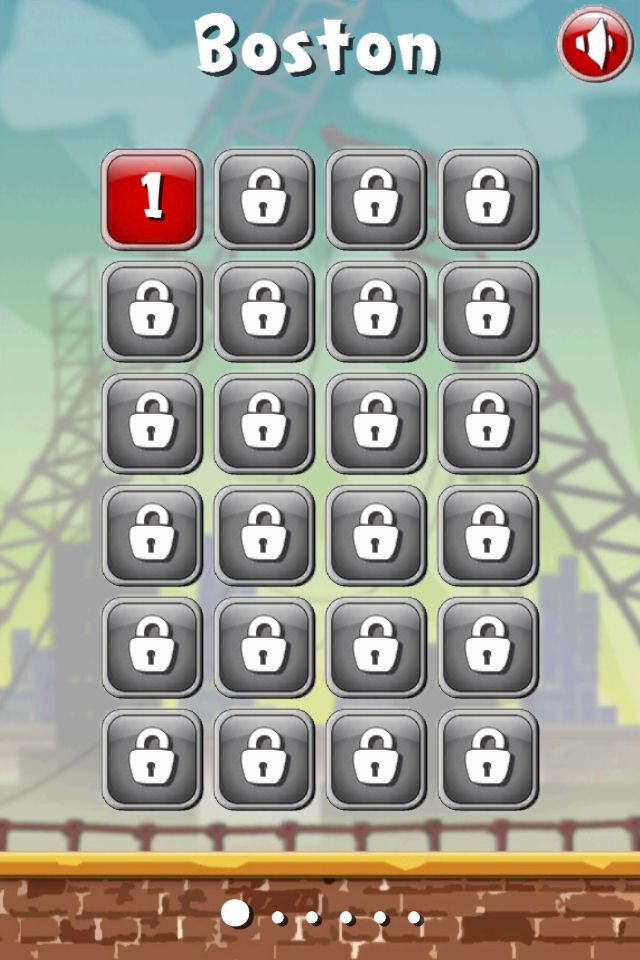Start level 1 in Boston
640x960 pixels.
tap(152, 198)
